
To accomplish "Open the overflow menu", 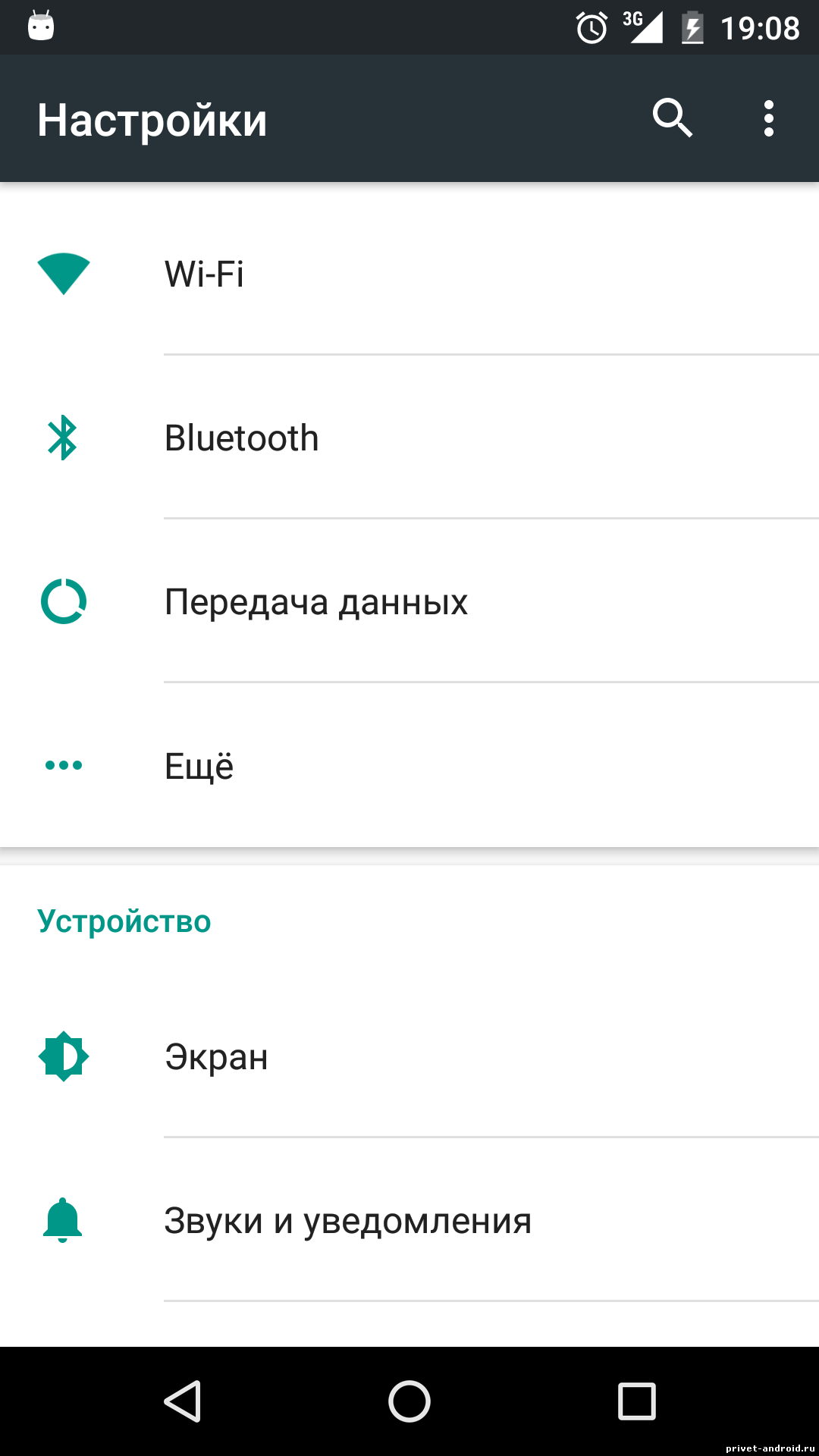I will (x=768, y=118).
